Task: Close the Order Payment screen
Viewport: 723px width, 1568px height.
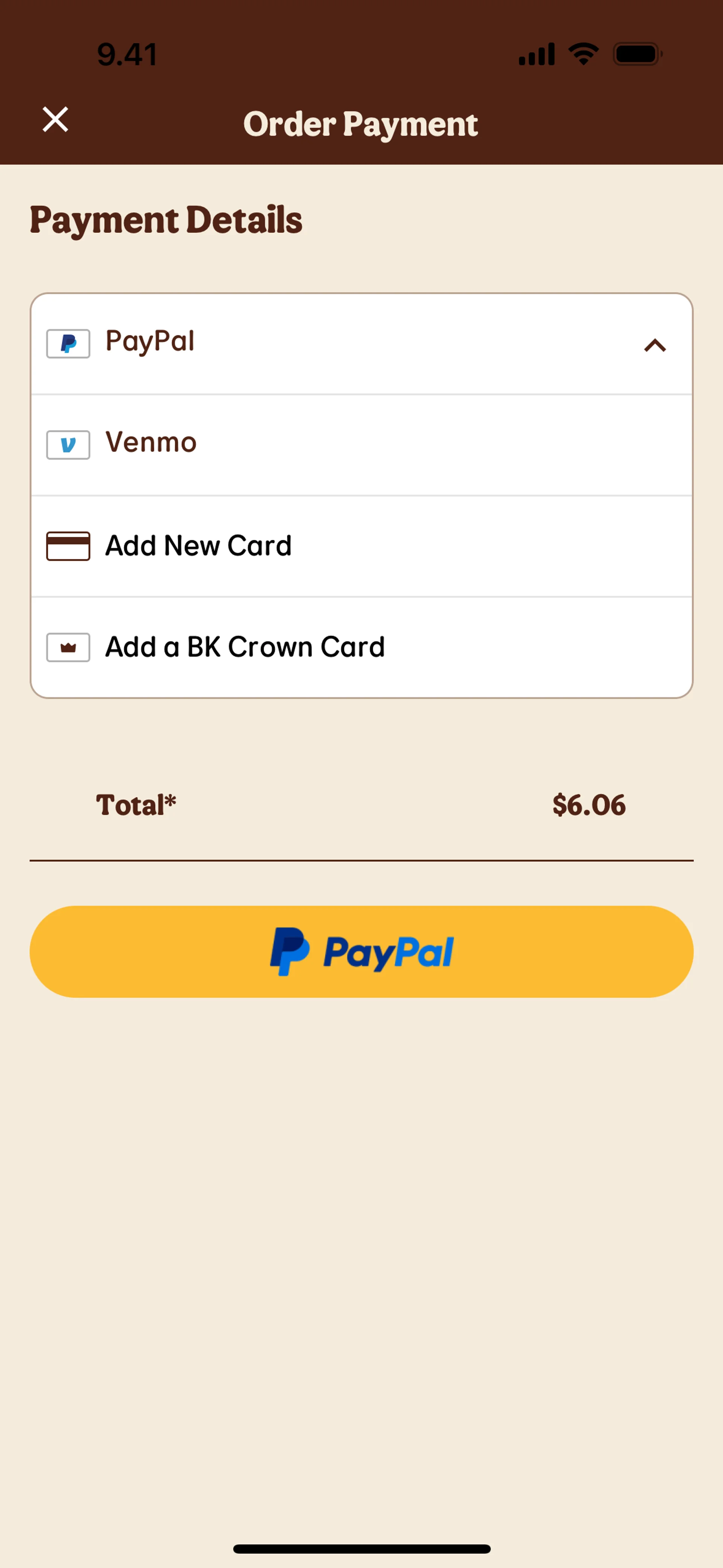Action: pos(55,119)
